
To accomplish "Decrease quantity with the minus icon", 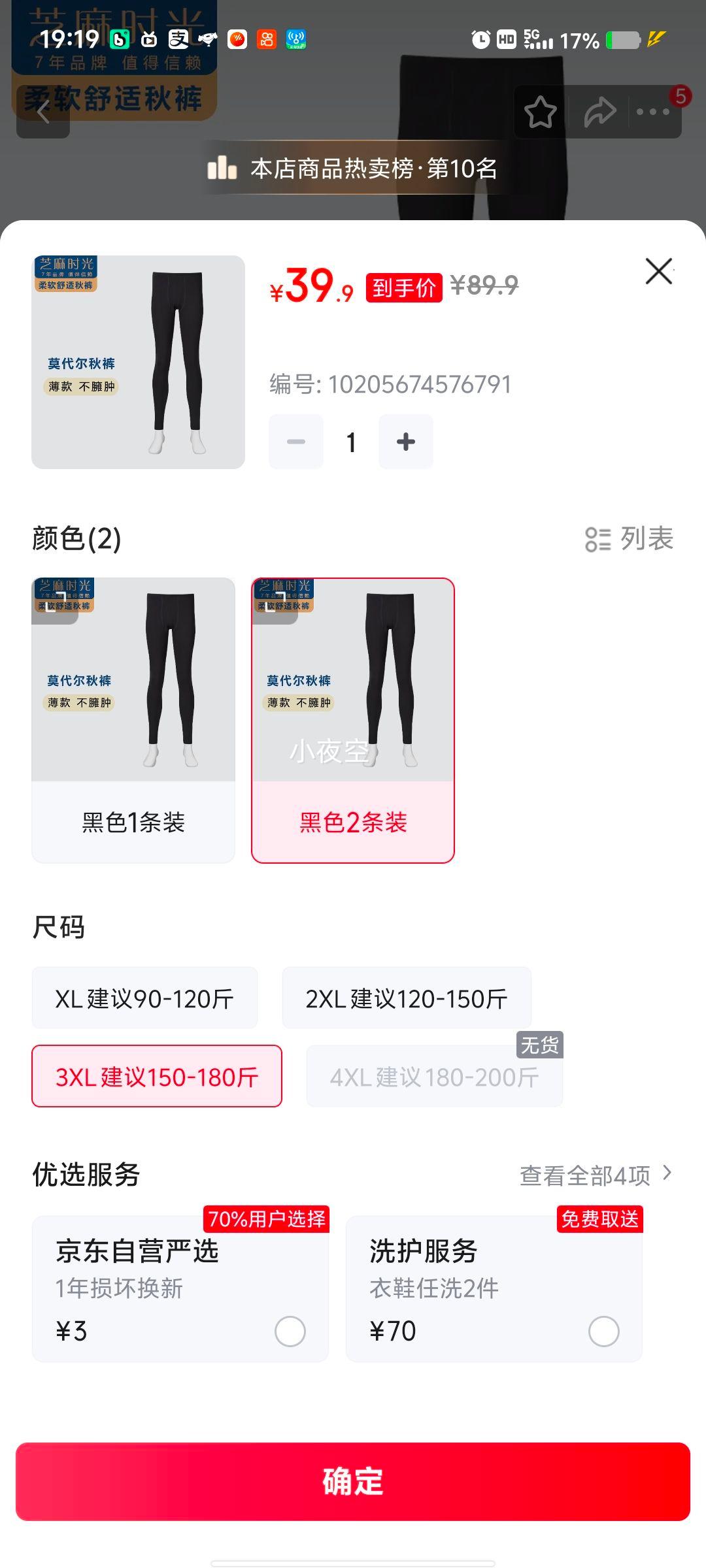I will coord(295,441).
